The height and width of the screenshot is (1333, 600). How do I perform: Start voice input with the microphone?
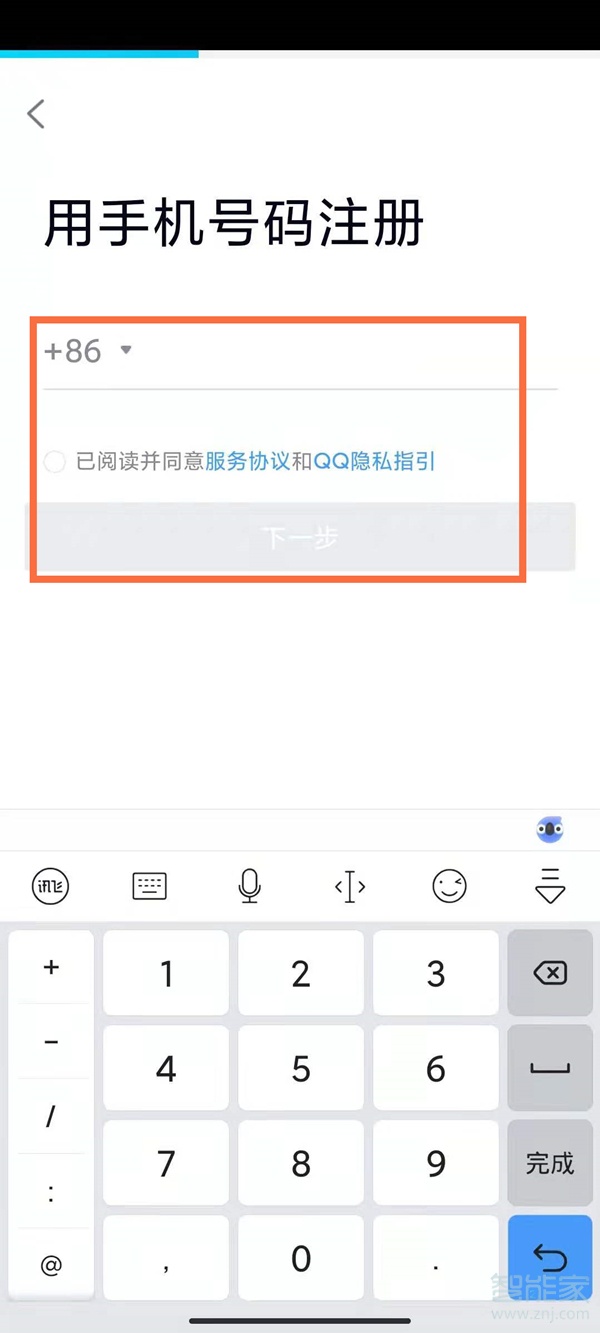tap(249, 886)
